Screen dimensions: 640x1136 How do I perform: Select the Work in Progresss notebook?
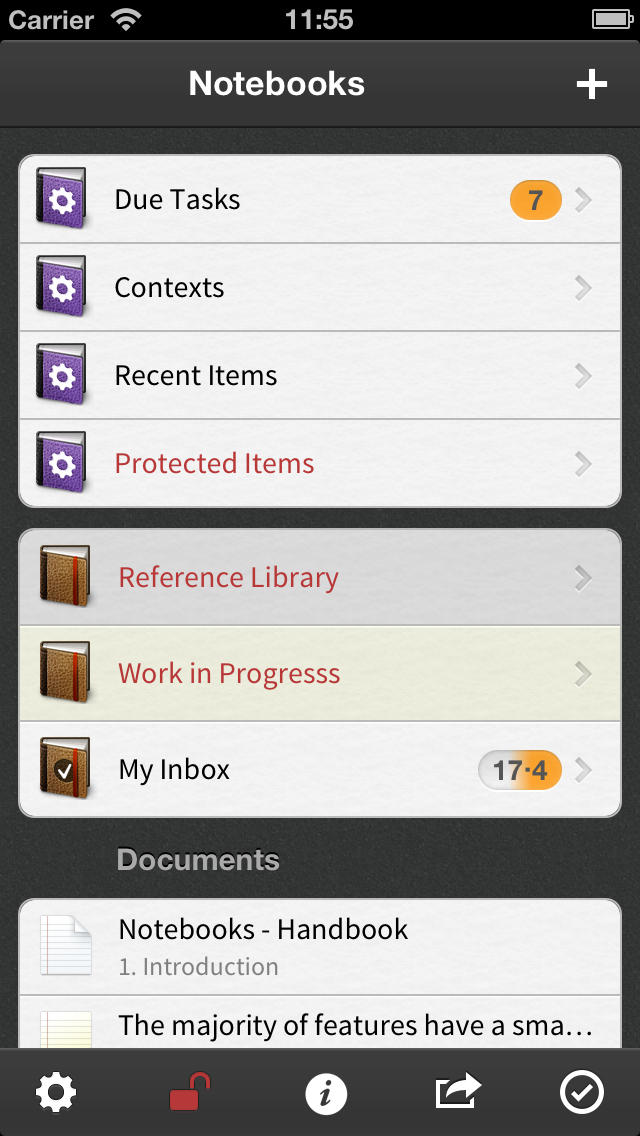point(320,674)
